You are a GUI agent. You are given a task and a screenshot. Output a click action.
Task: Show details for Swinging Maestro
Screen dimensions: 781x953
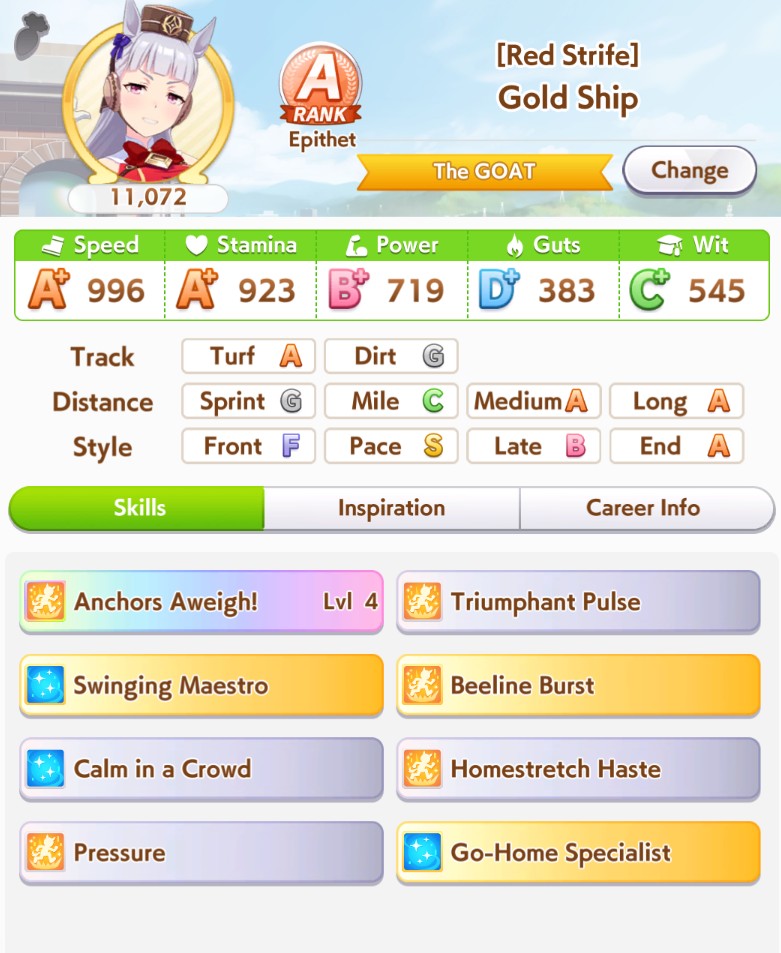click(201, 686)
